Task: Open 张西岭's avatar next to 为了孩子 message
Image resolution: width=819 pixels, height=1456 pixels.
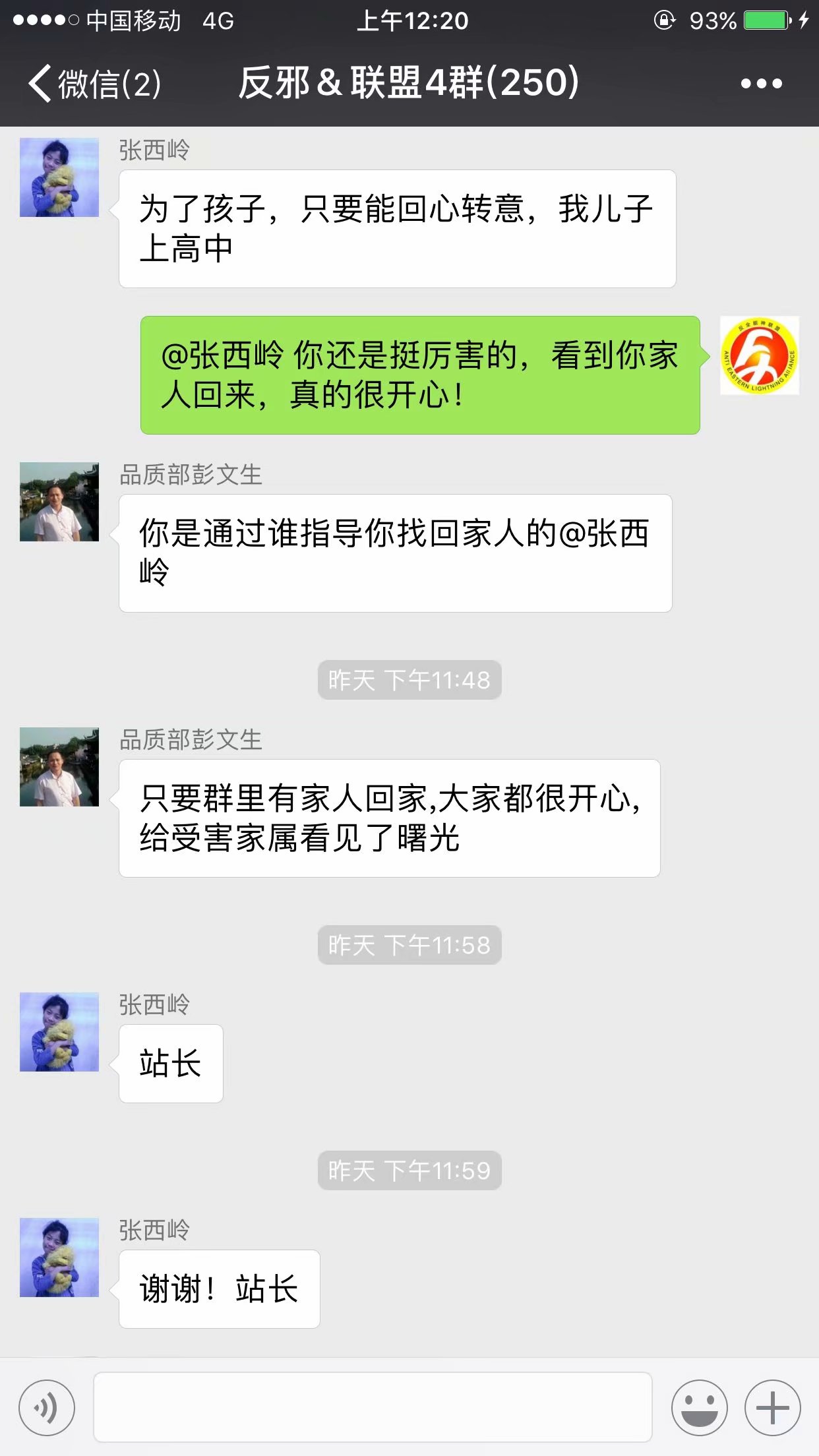Action: 59,177
